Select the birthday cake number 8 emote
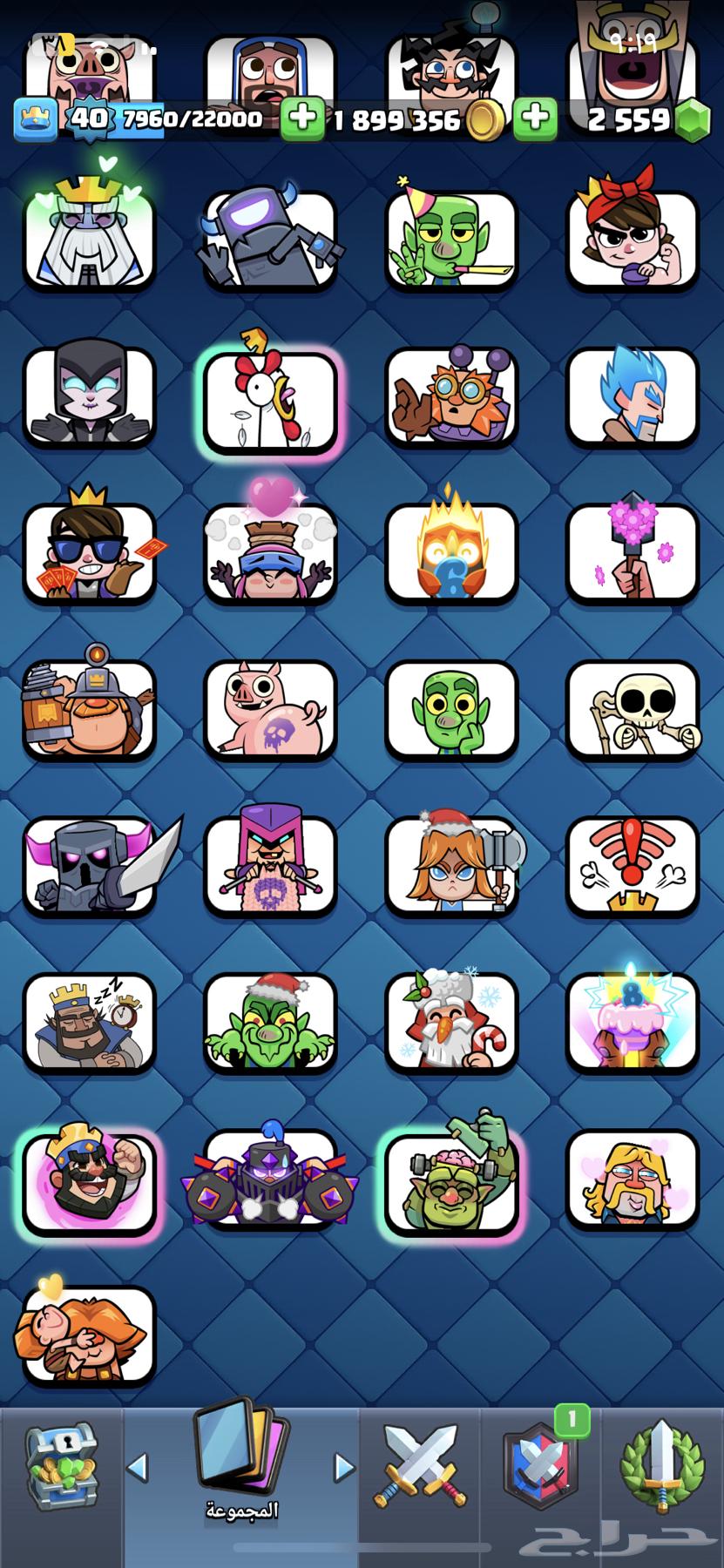724x1568 pixels. coord(633,1023)
